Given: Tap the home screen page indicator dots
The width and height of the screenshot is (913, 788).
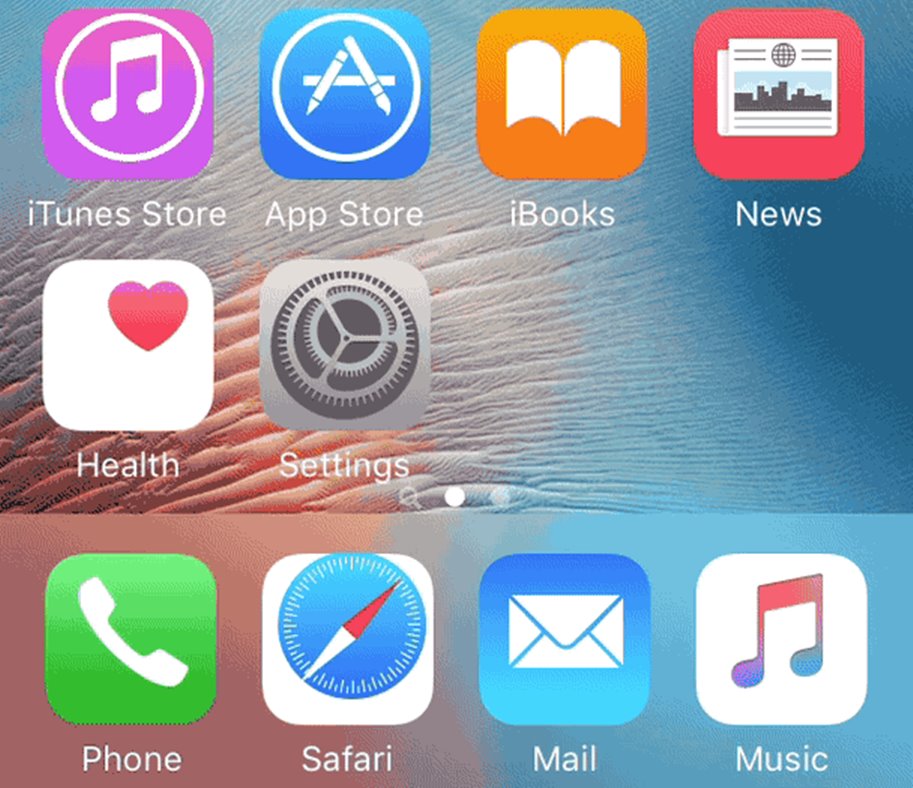Looking at the screenshot, I should [455, 495].
